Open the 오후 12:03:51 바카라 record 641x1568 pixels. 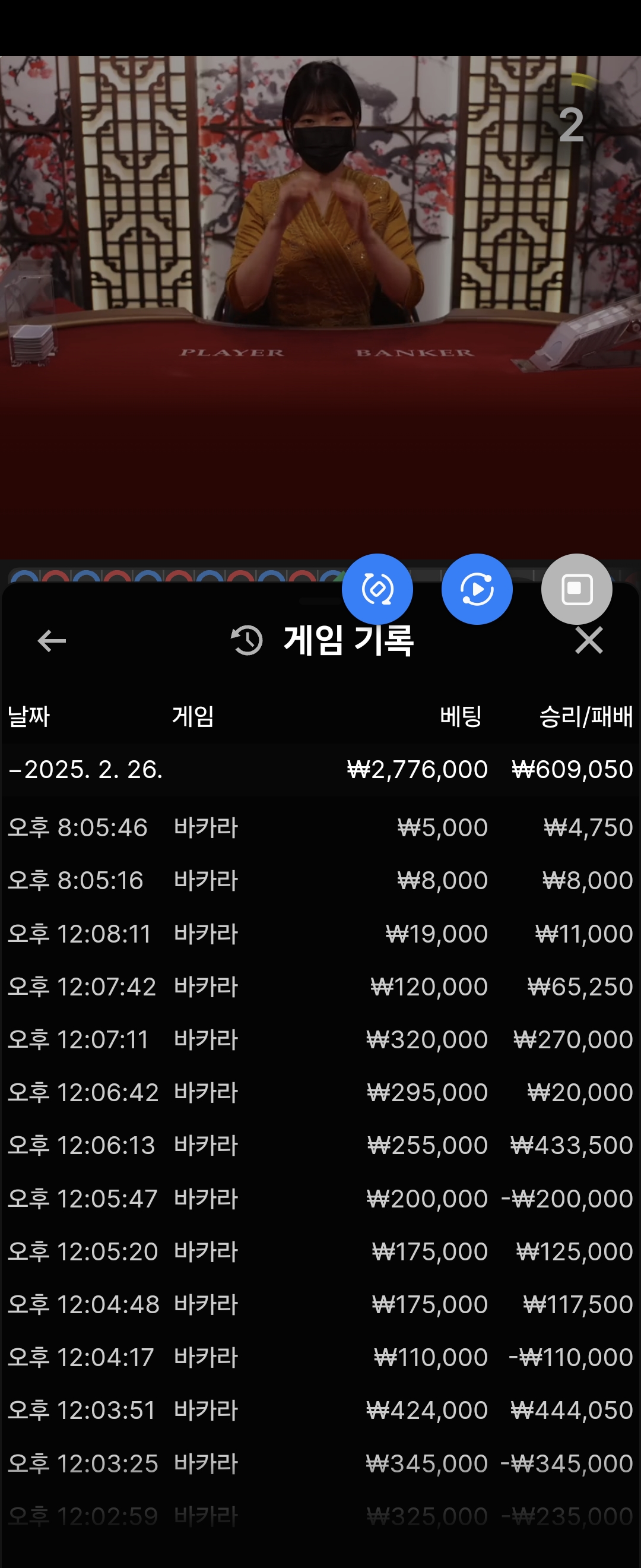tap(320, 1410)
